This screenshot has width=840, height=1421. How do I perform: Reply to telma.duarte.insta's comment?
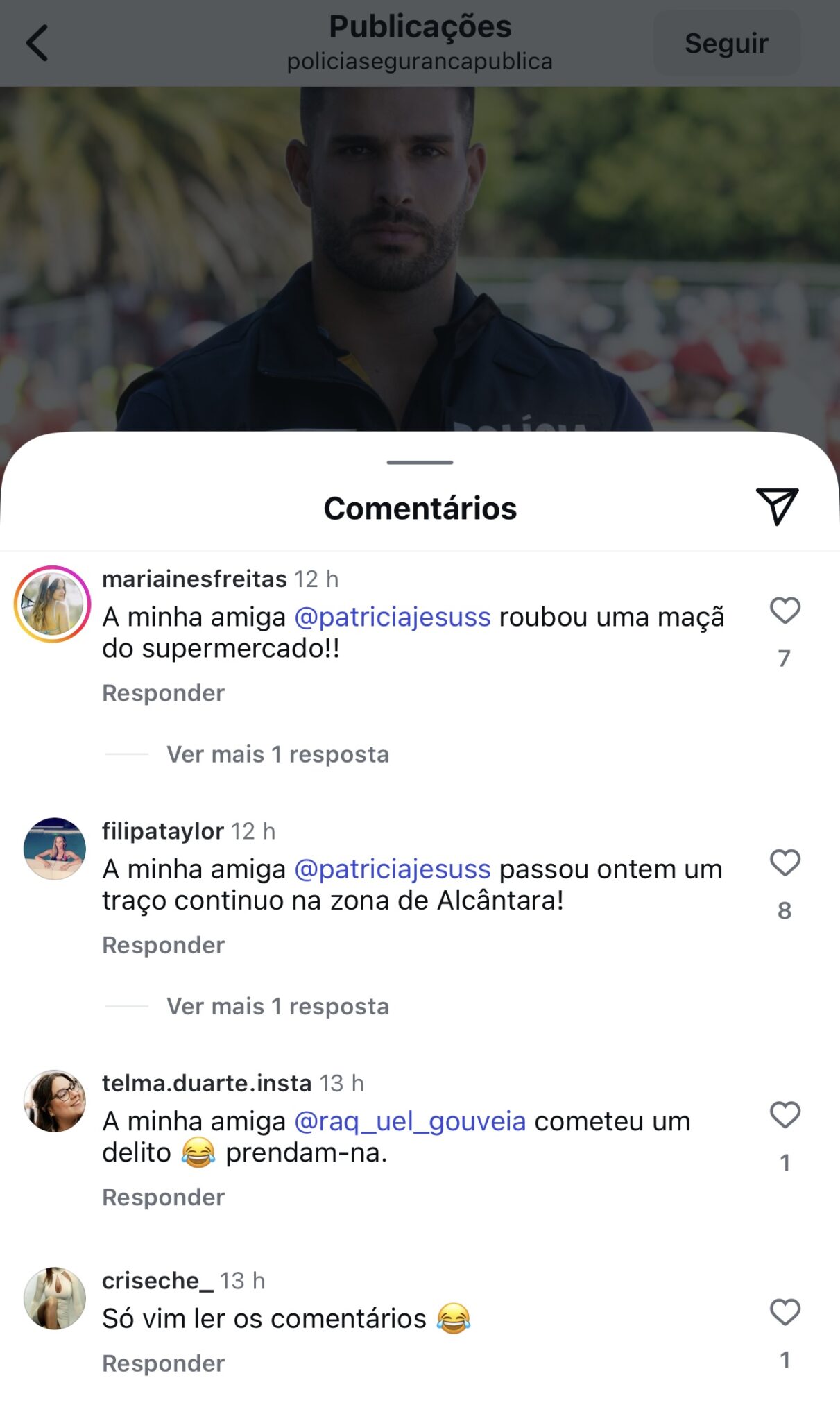[163, 1197]
